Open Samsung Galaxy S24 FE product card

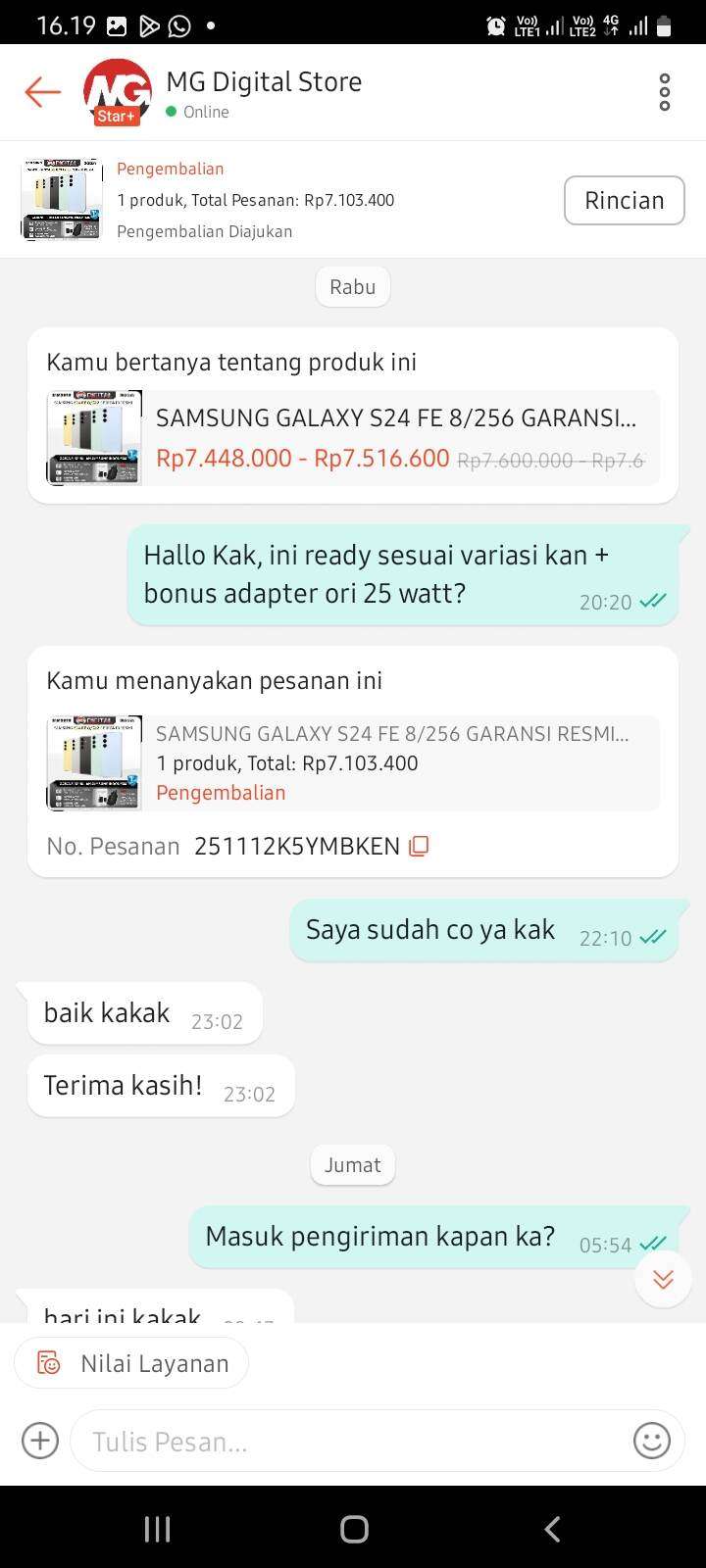[x=353, y=437]
